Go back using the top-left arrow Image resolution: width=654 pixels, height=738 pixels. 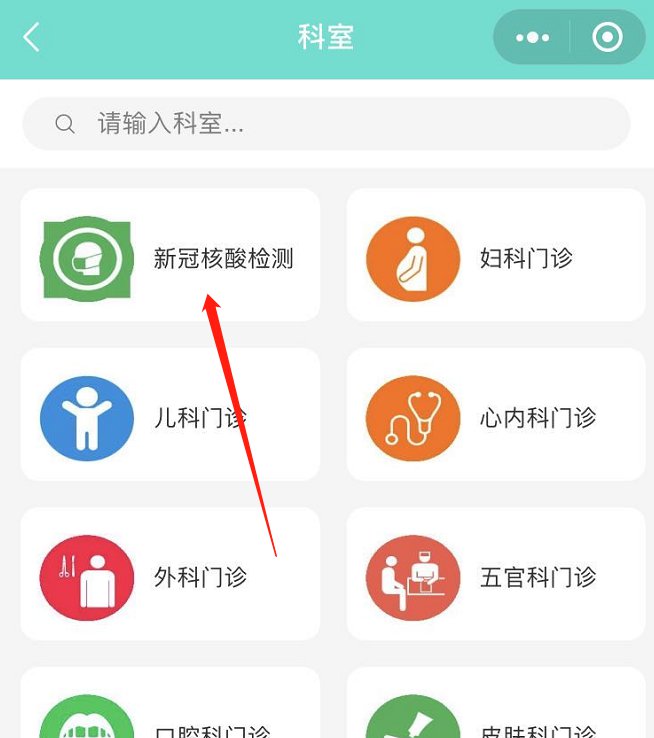point(32,38)
